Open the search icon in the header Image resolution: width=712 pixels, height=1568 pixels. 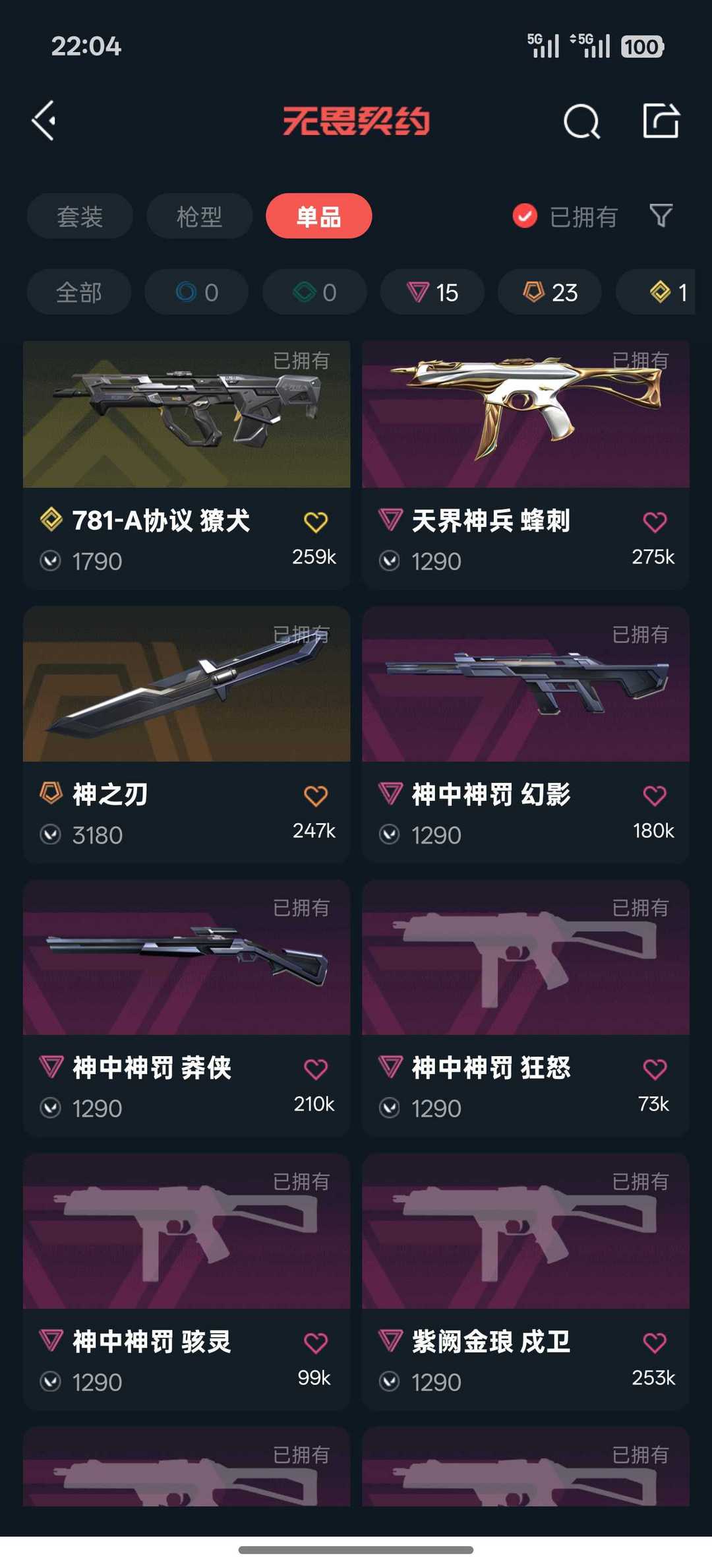(x=581, y=121)
